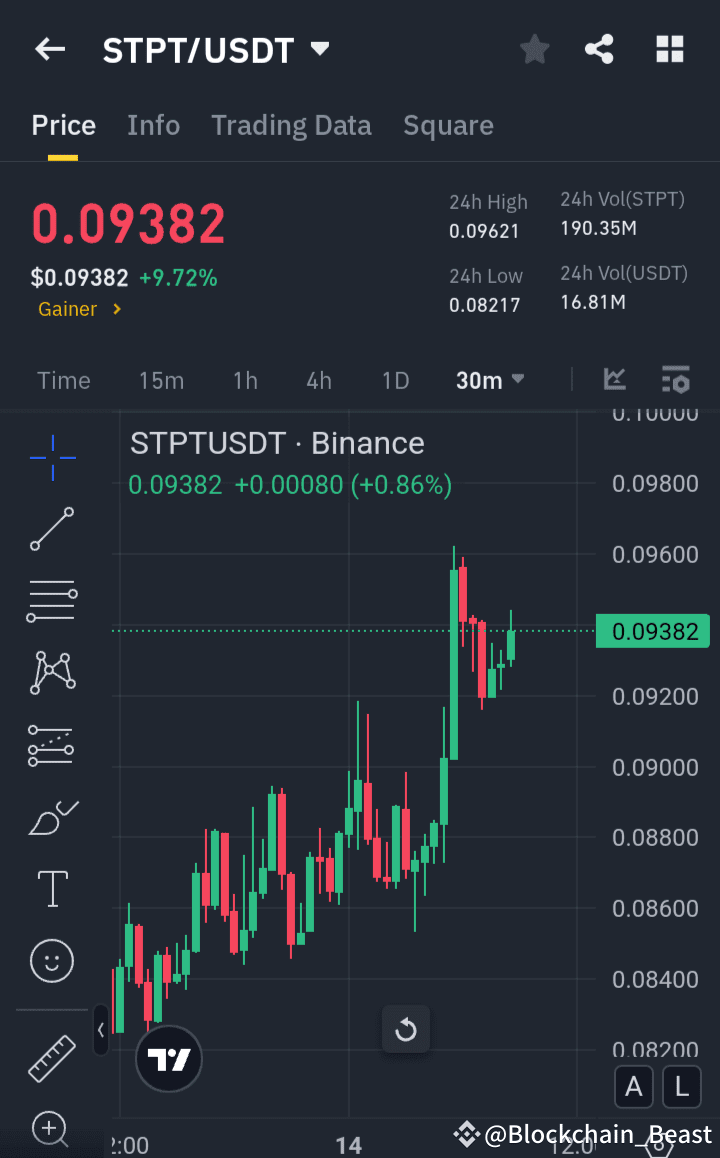Image resolution: width=720 pixels, height=1158 pixels.
Task: Toggle the favorite star for STPT/USDT
Action: tap(534, 48)
